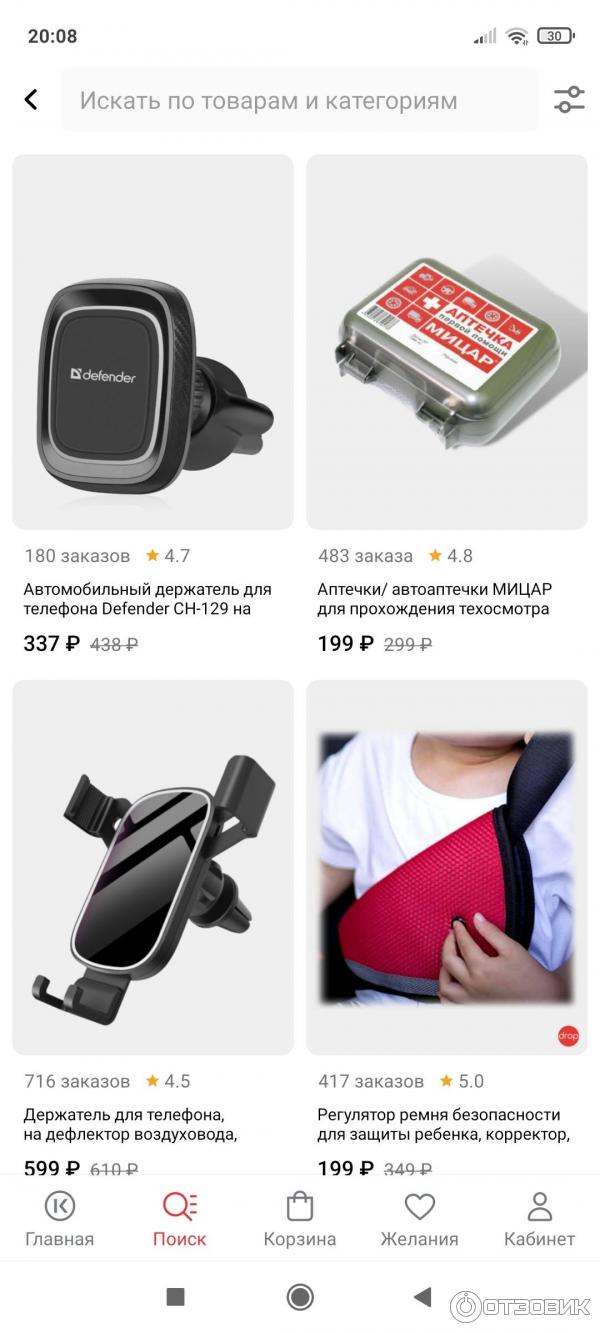This screenshot has height=1333, width=600.
Task: Open the Корзина tab
Action: 300,1219
